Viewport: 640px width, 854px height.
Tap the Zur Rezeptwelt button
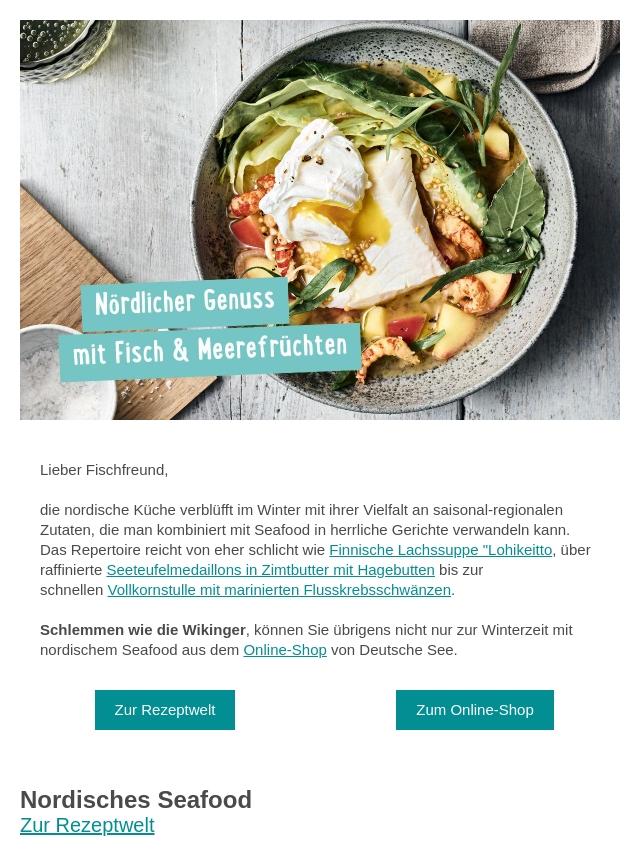(165, 710)
